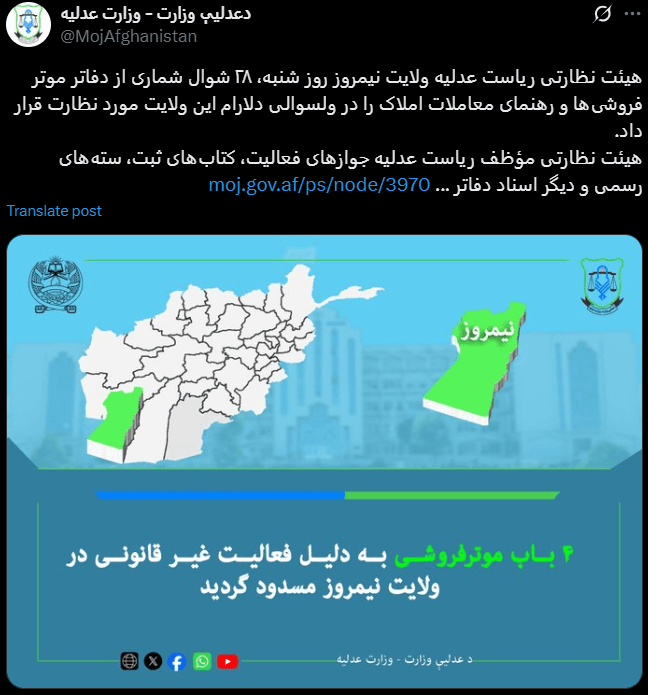Open the MojAfghanistan profile avatar

tap(31, 24)
